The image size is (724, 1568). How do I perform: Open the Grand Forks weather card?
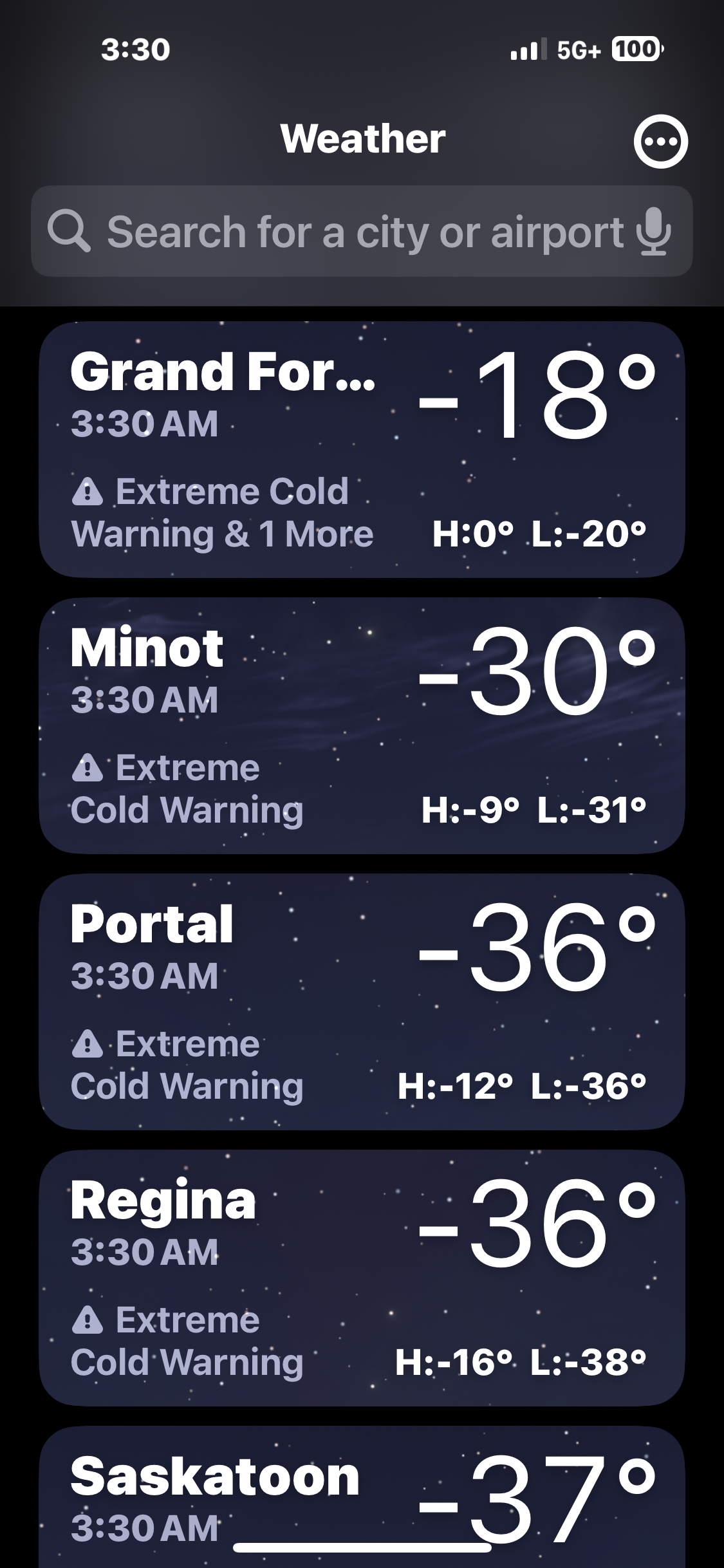click(x=362, y=449)
